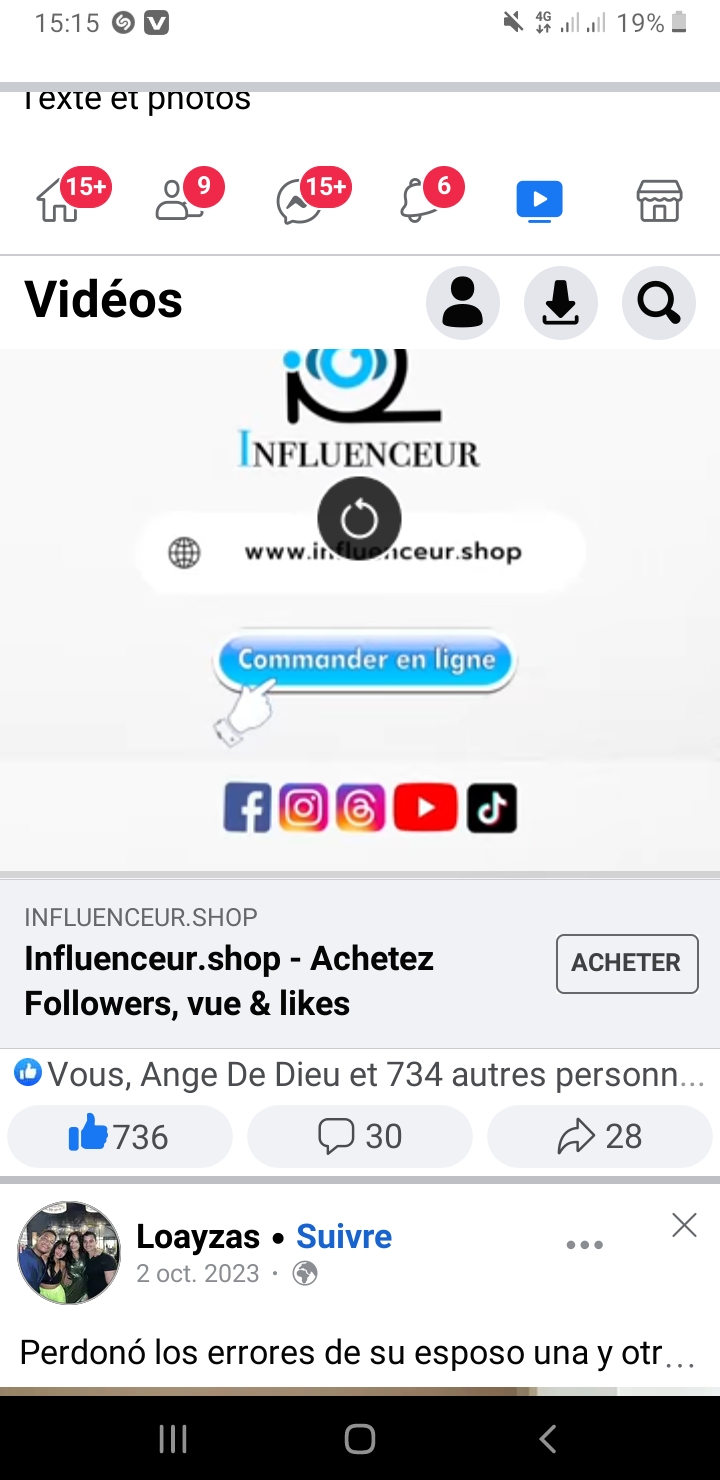The image size is (720, 1480).
Task: Open the friend requests tab
Action: pyautogui.click(x=178, y=200)
